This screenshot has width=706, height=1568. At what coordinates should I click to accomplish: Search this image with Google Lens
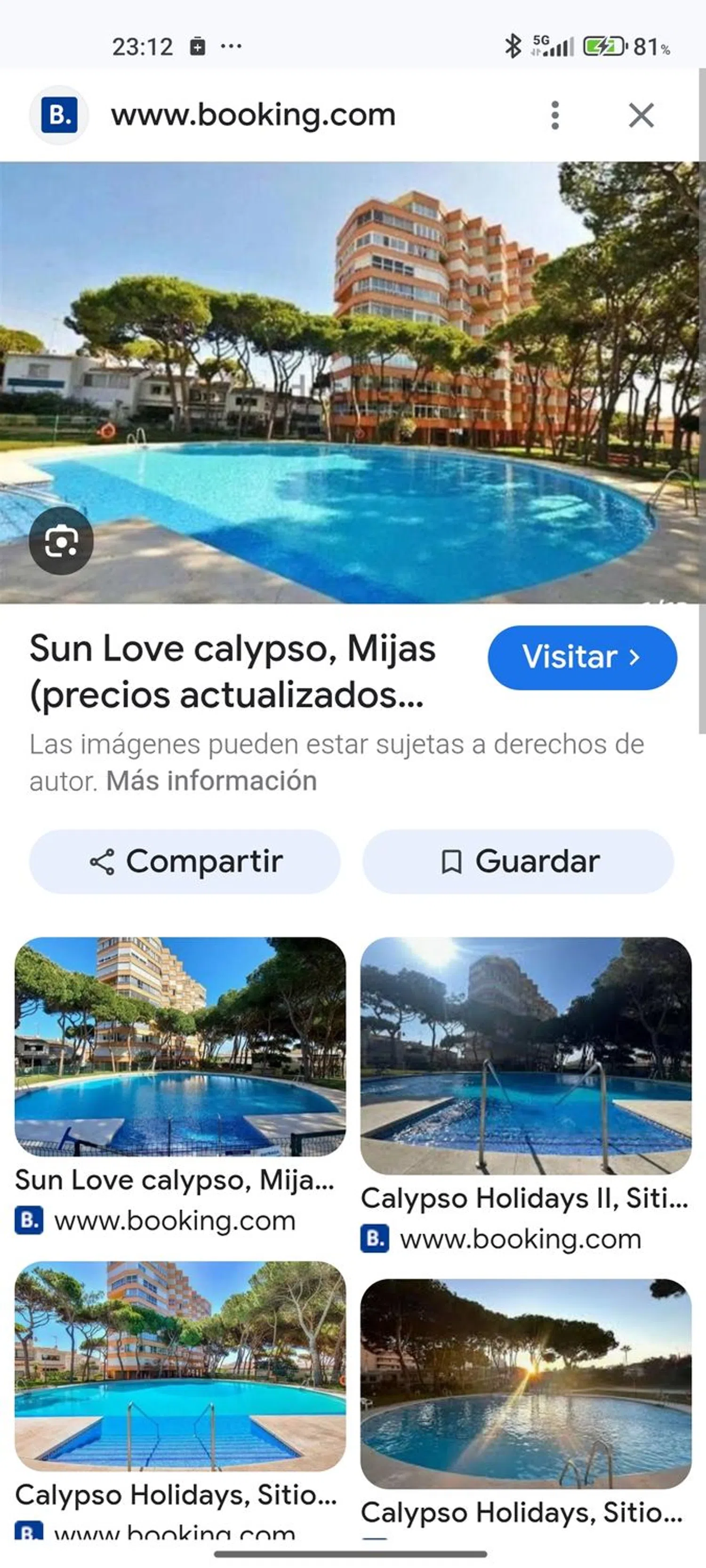(x=61, y=541)
